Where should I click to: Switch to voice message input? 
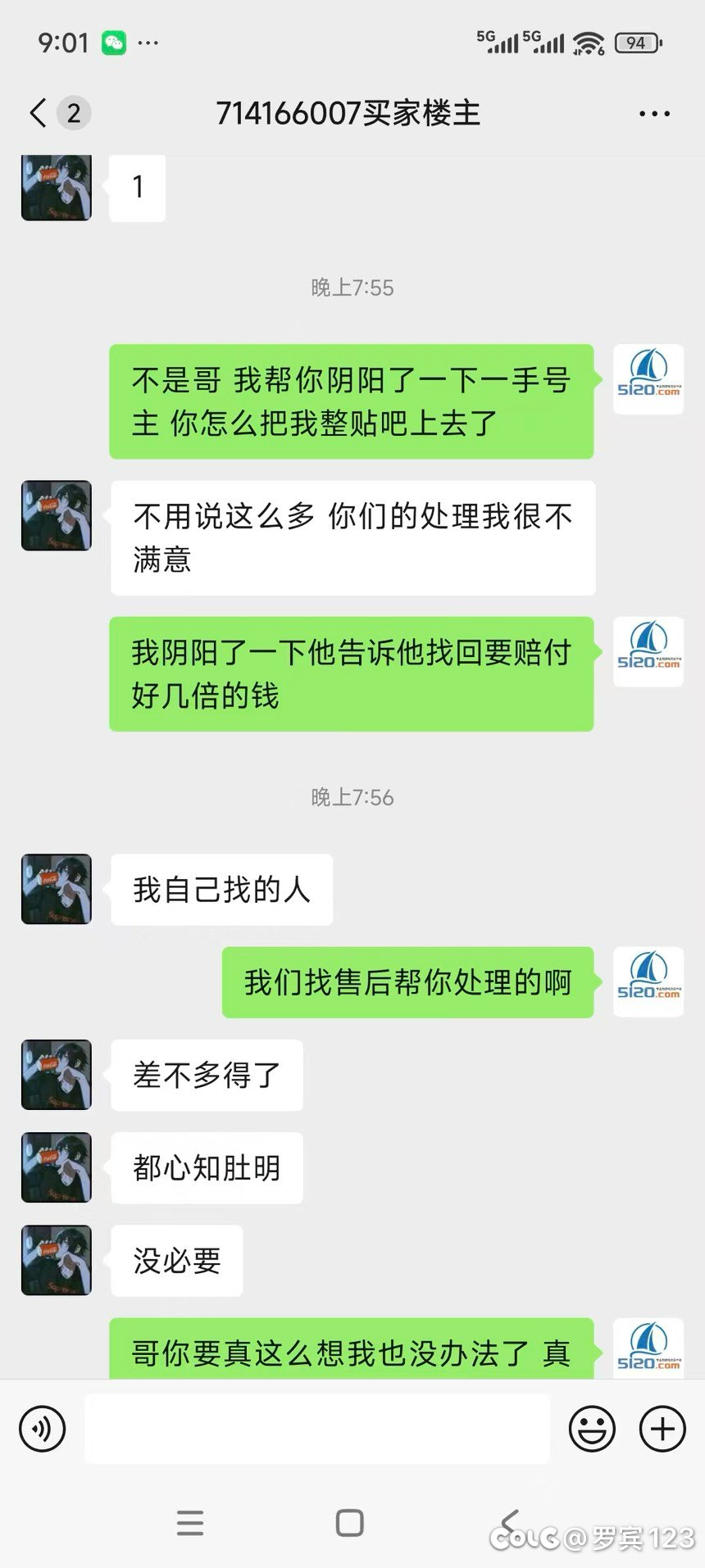tap(42, 1430)
